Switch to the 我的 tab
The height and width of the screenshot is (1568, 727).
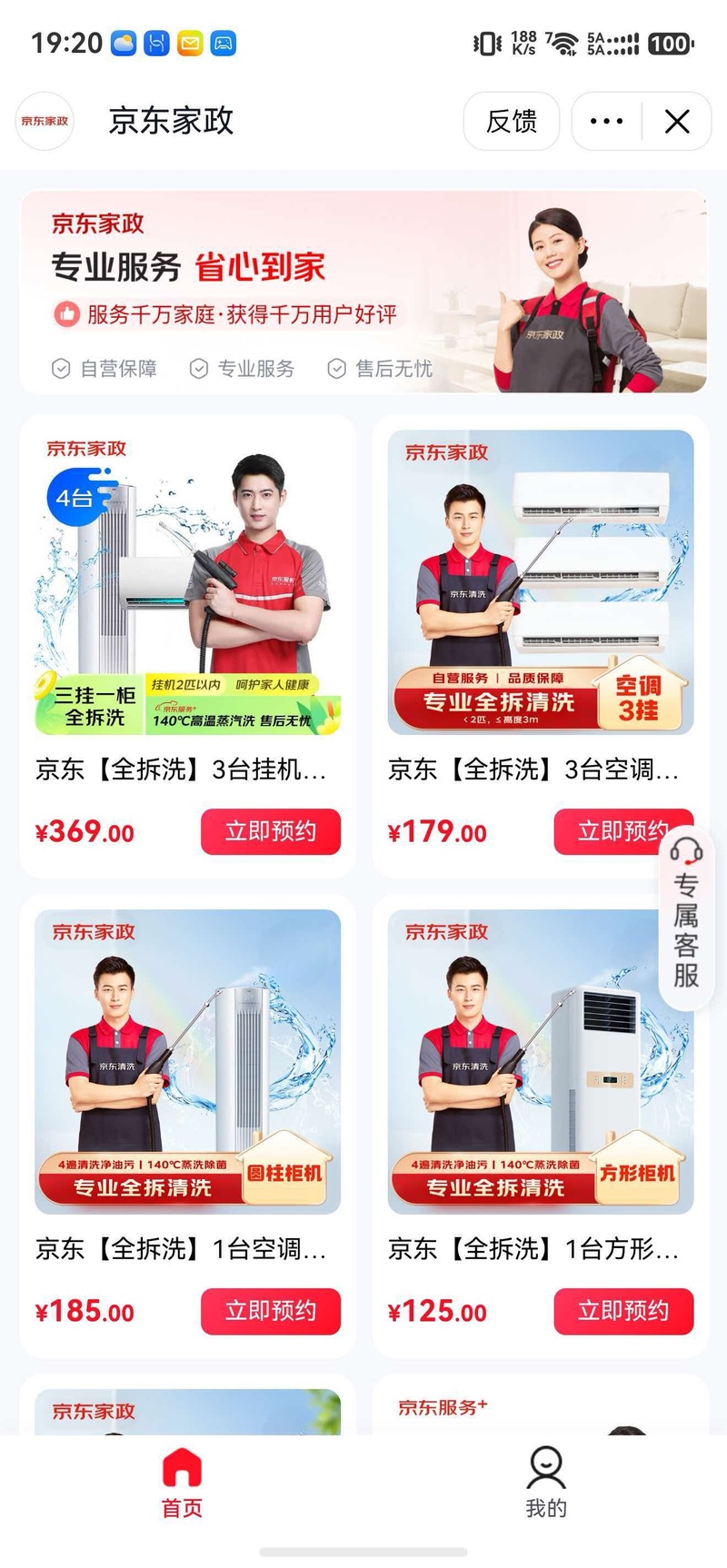tap(546, 1483)
